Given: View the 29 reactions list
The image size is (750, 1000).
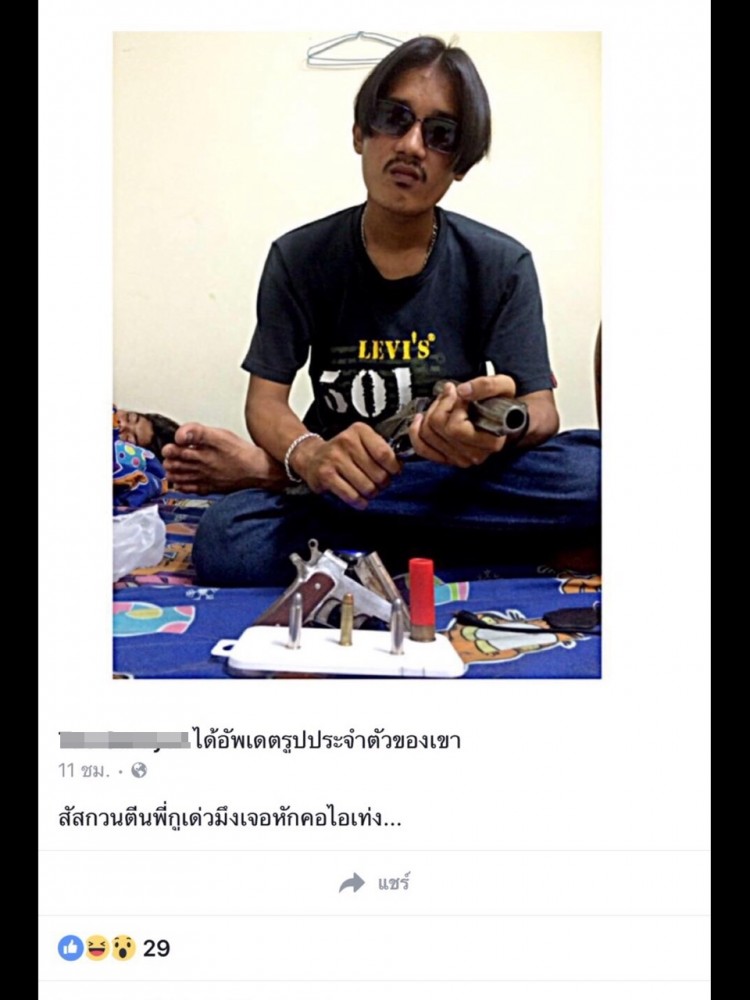Looking at the screenshot, I should [x=114, y=948].
